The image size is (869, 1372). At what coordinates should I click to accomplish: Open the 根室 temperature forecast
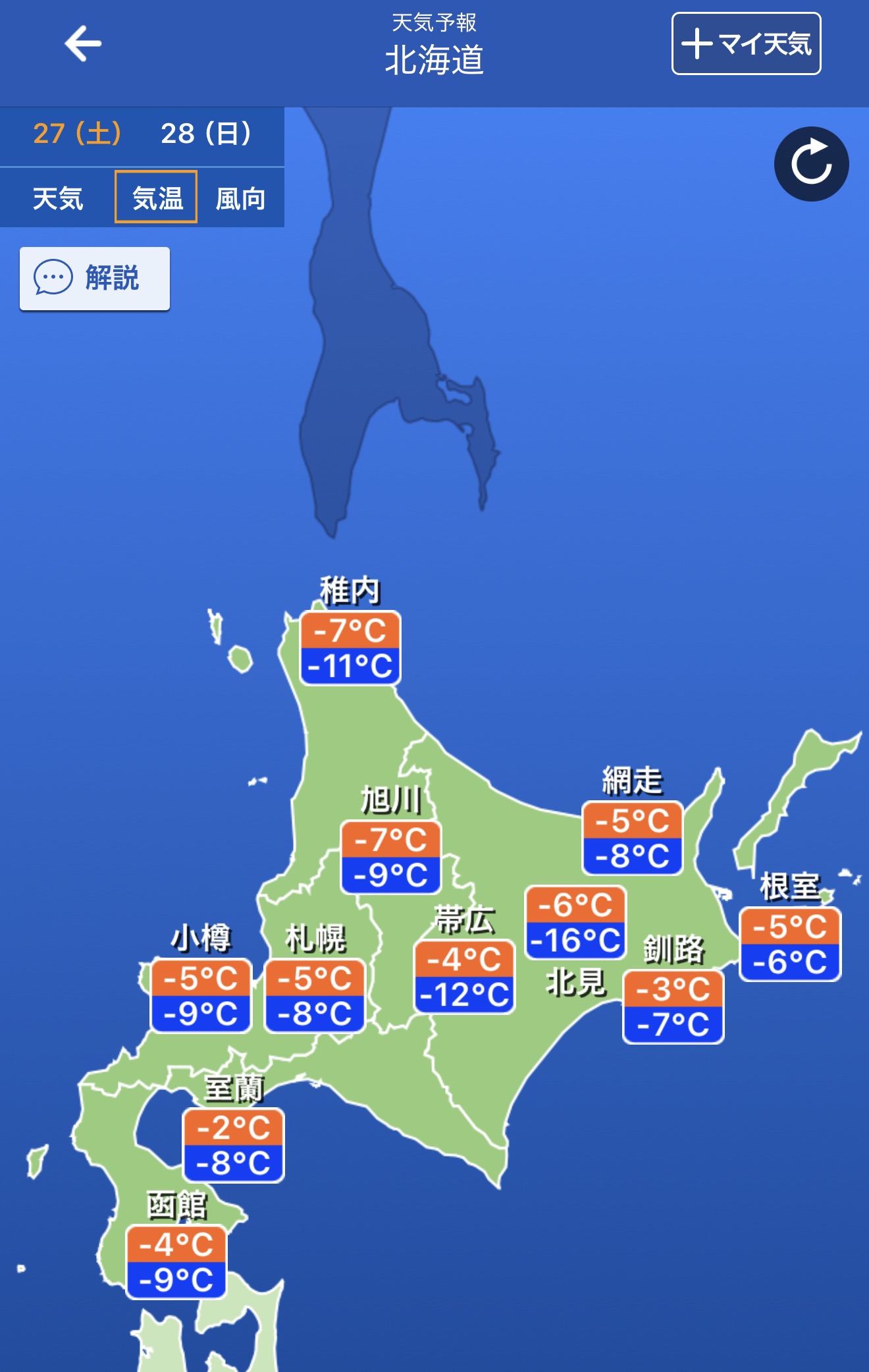[790, 944]
